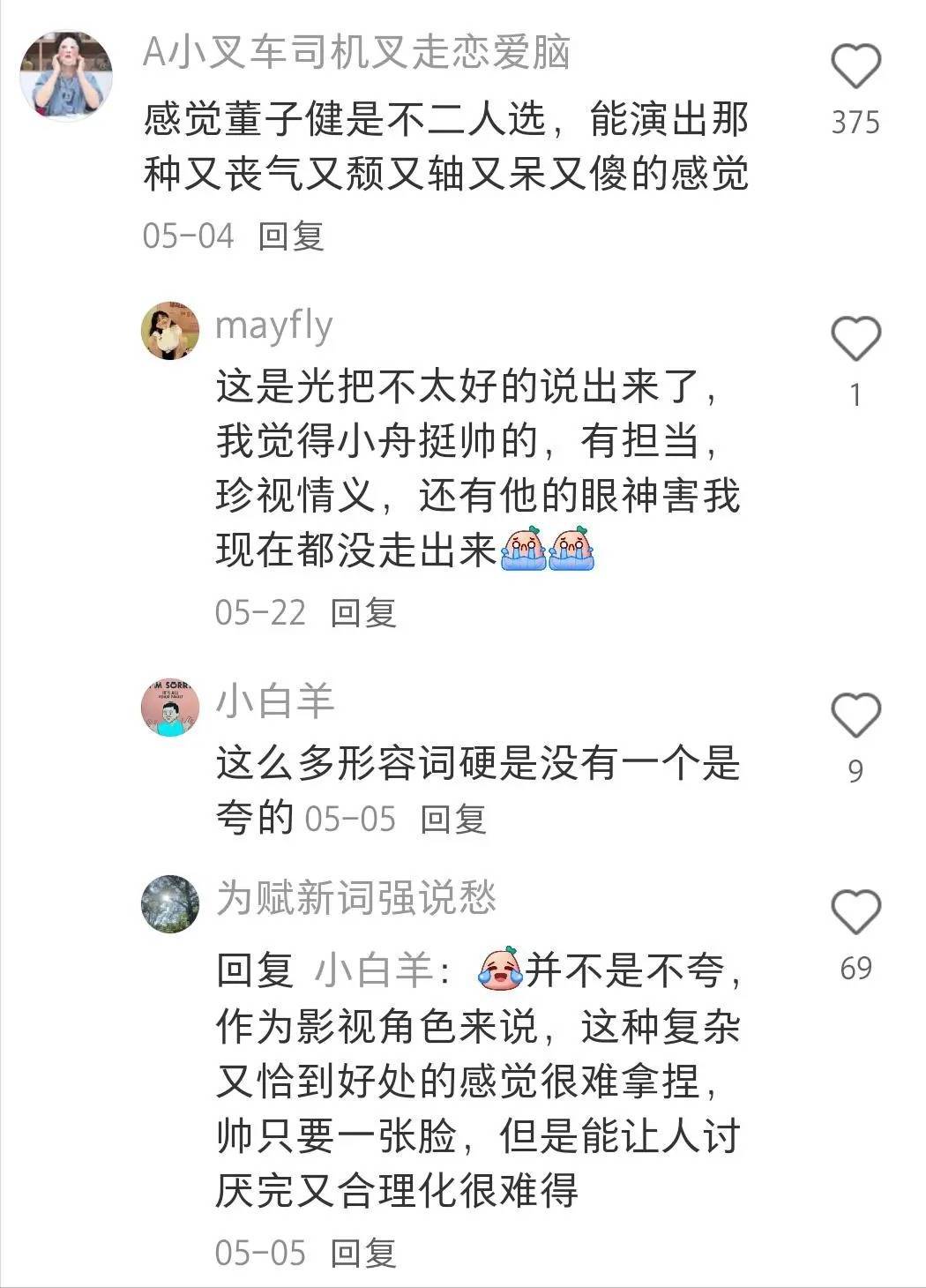Open mayfly's profile avatar

click(170, 331)
